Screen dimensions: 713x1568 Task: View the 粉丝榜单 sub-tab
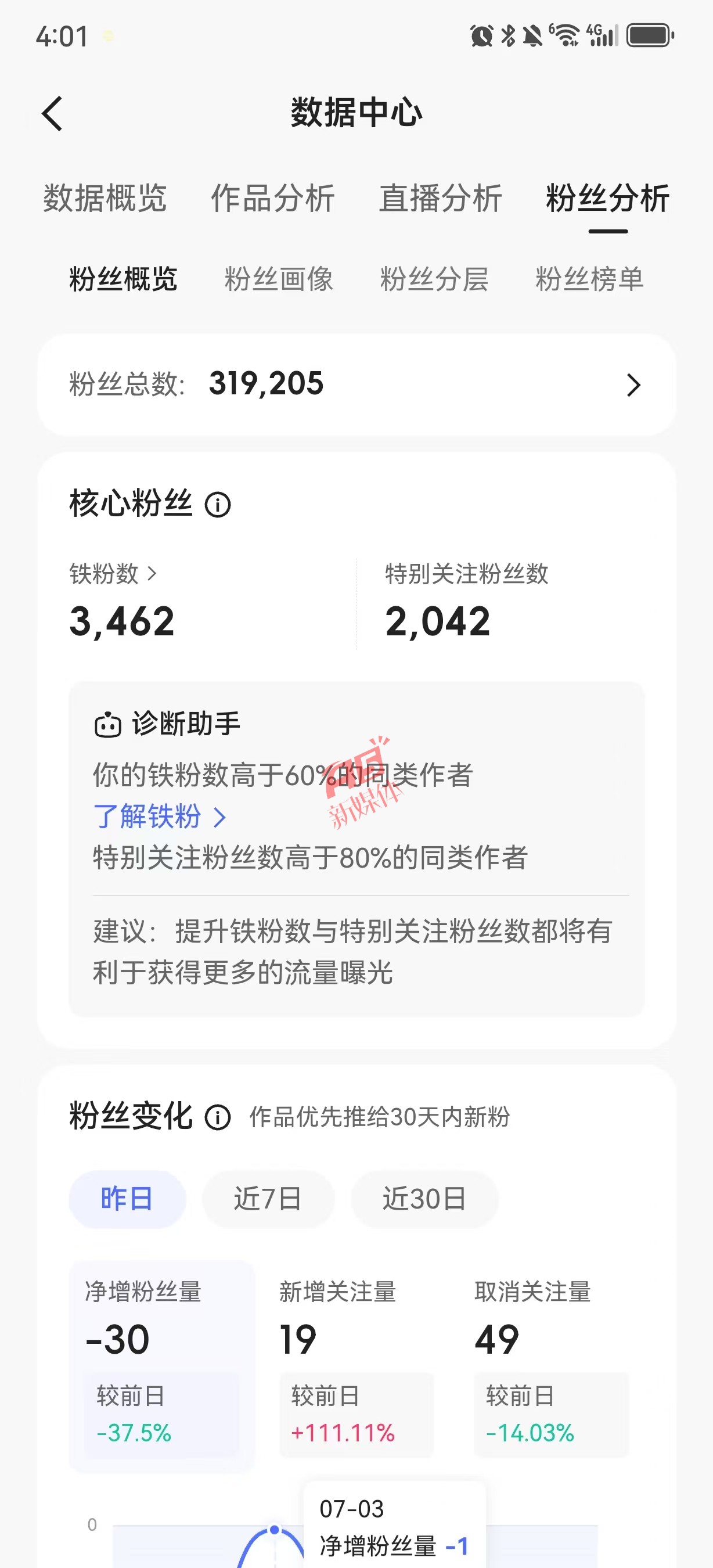(589, 279)
